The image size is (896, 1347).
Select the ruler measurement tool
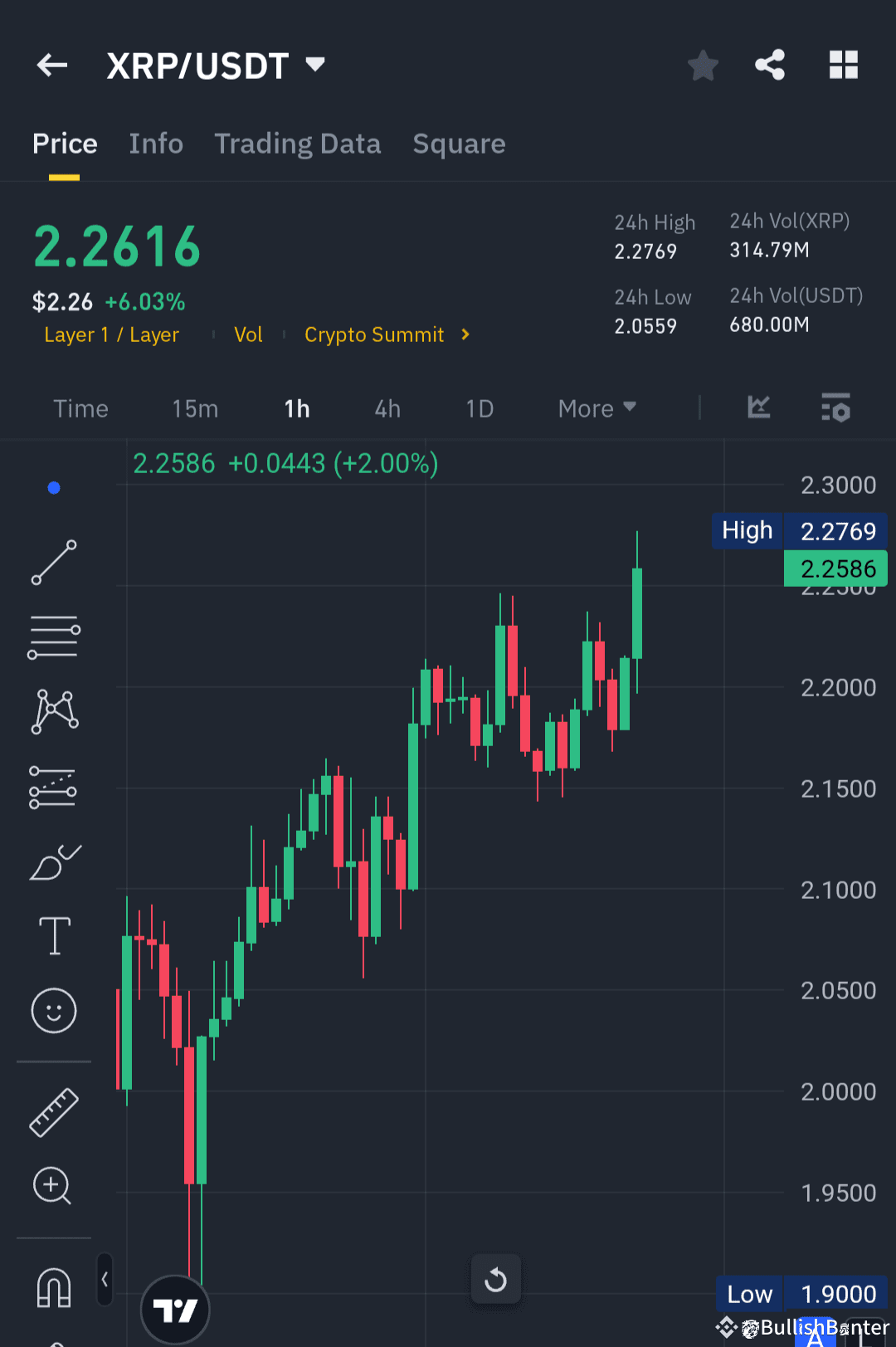[x=53, y=1112]
